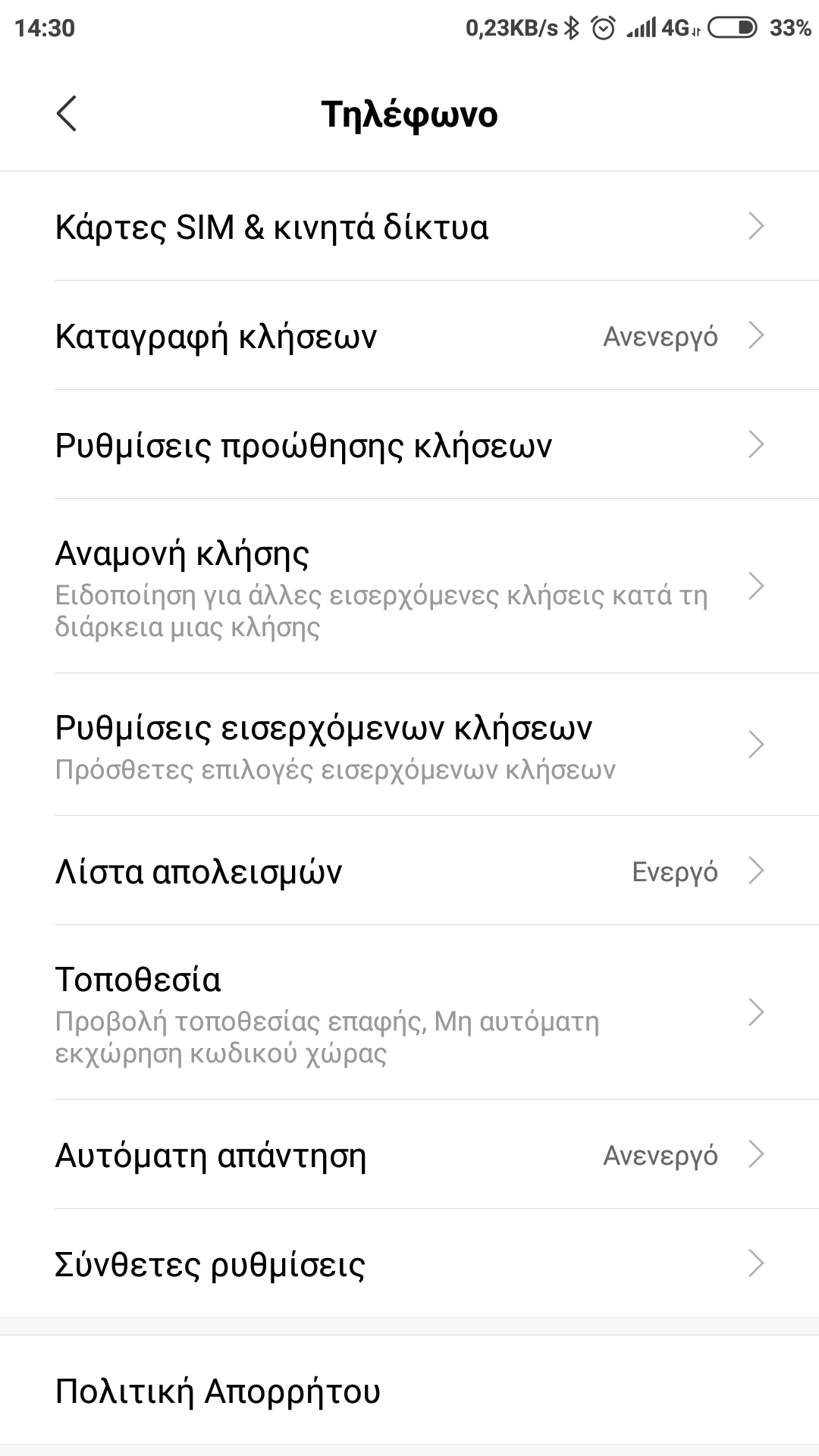Open Κάρτες SIM & κινητά δίκτυα
The image size is (819, 1456).
(x=409, y=227)
